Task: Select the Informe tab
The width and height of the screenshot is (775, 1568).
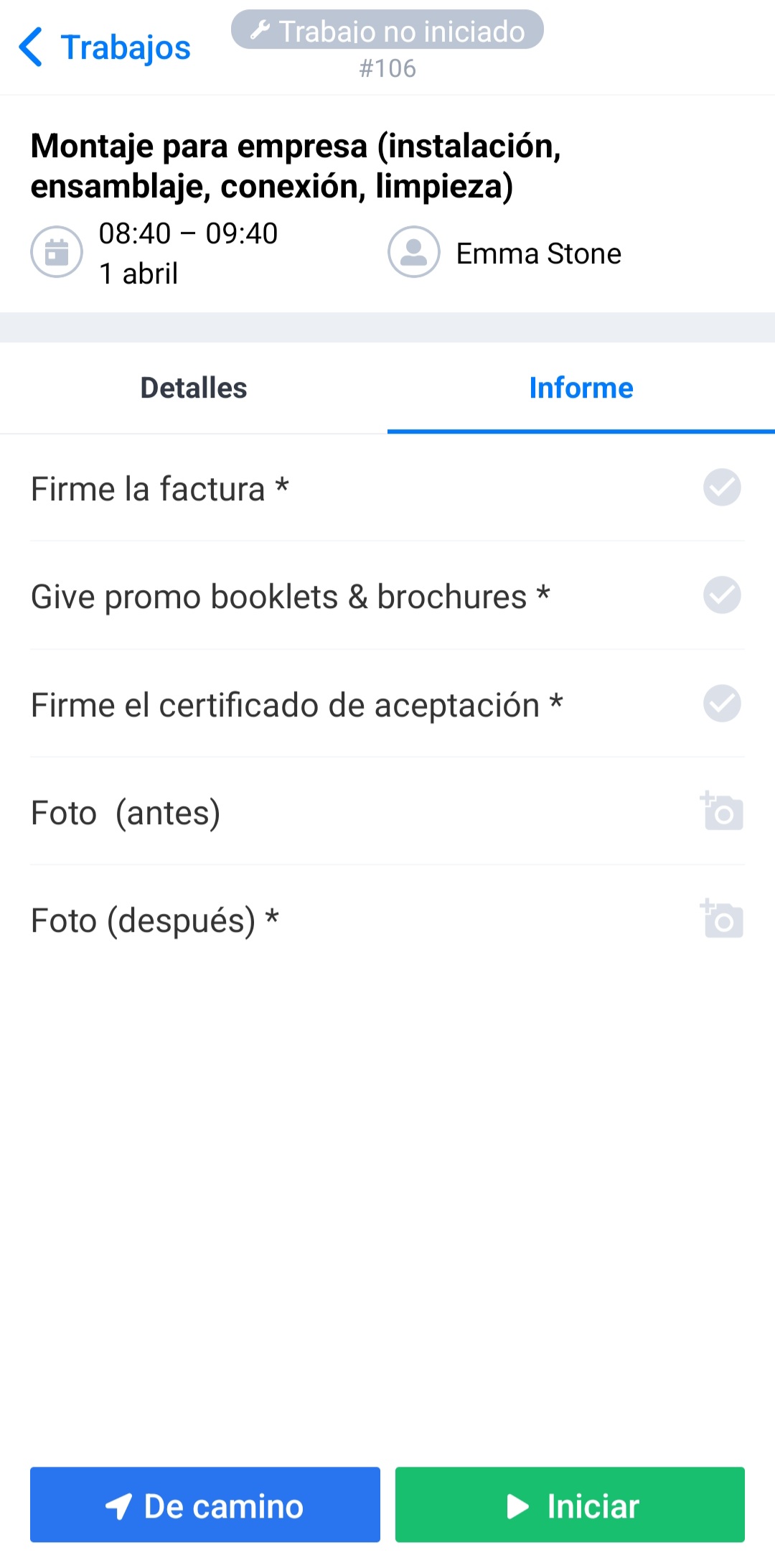Action: 581,388
